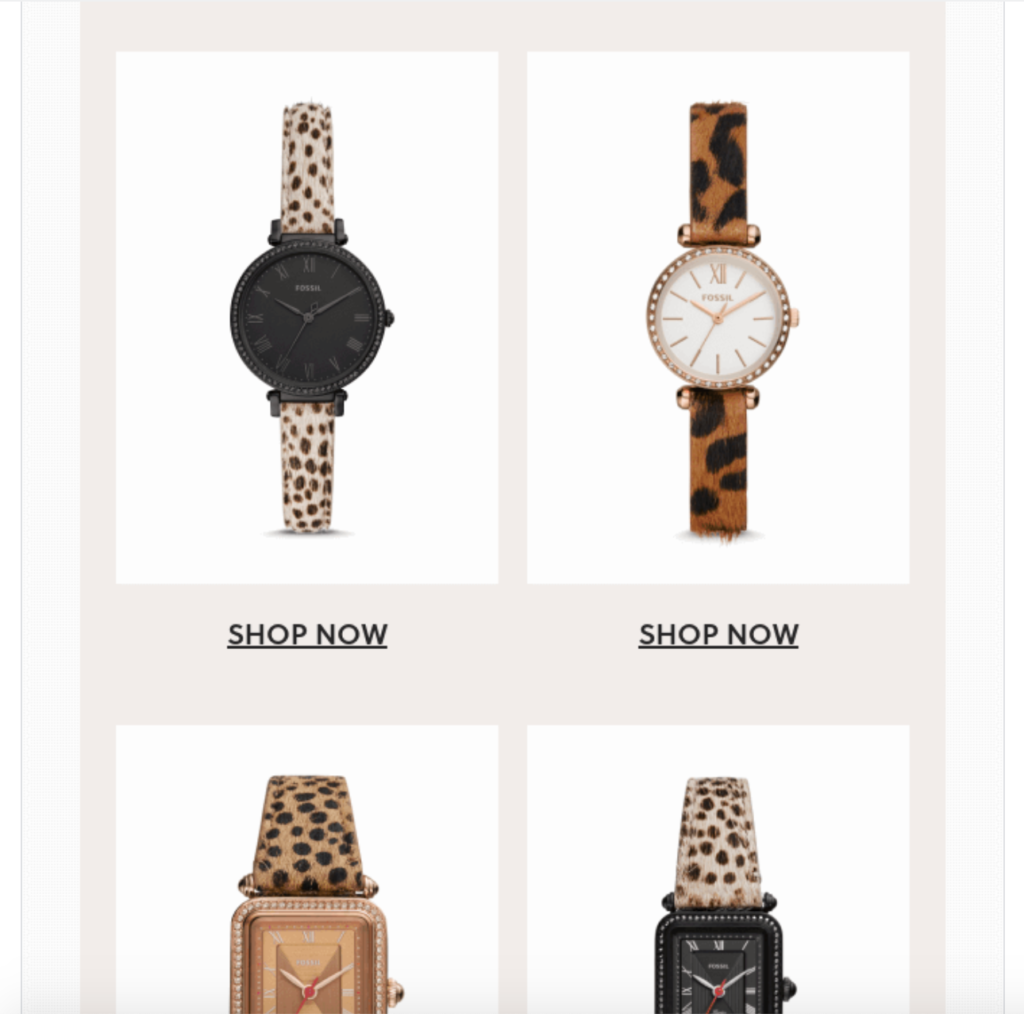Open the rose gold square-dial watch
The image size is (1024, 1014).
[308, 900]
